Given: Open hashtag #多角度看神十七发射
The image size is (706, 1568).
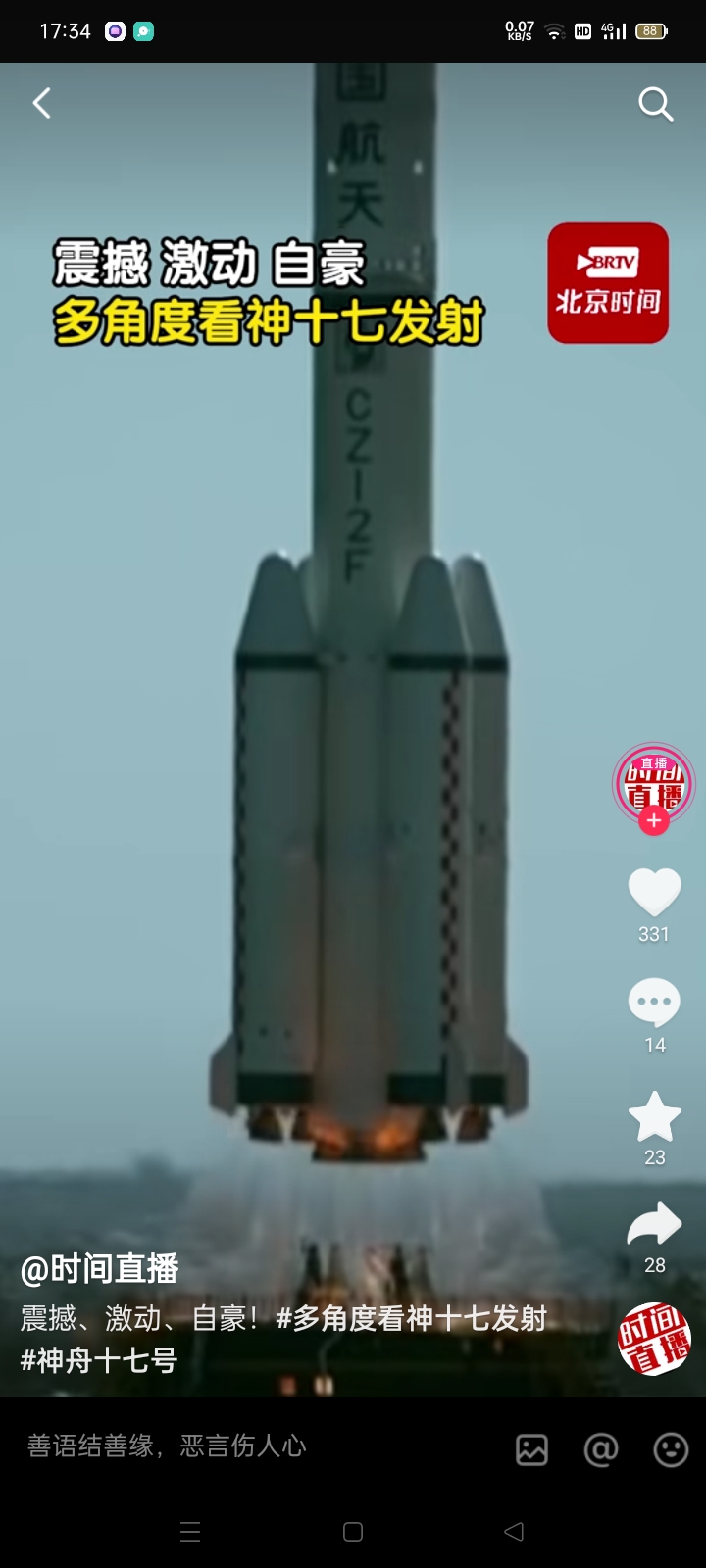Looking at the screenshot, I should click(412, 1318).
